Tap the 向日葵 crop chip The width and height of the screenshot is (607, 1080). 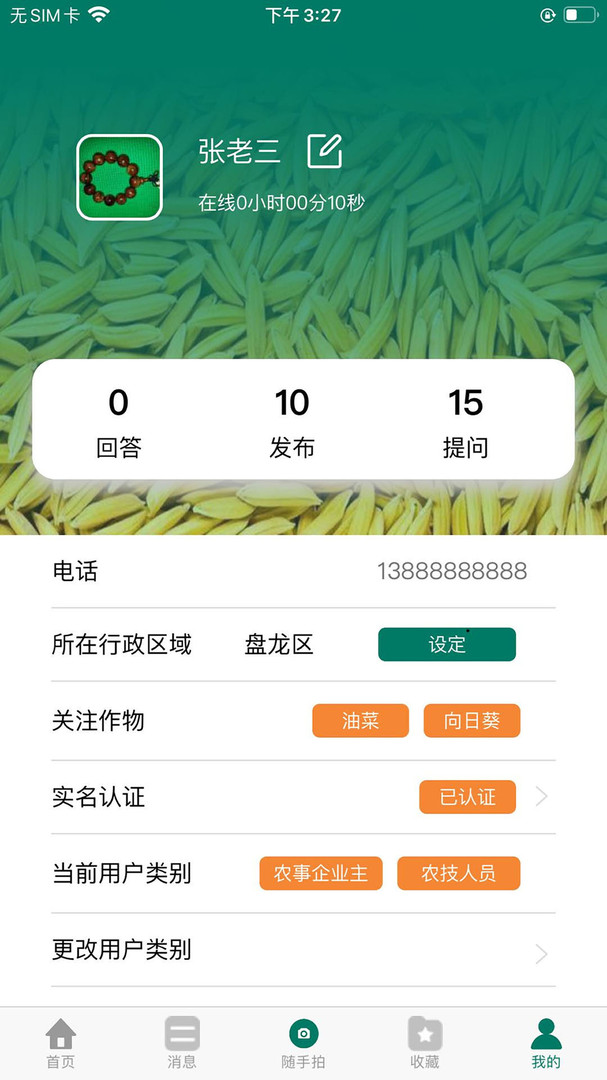point(471,721)
